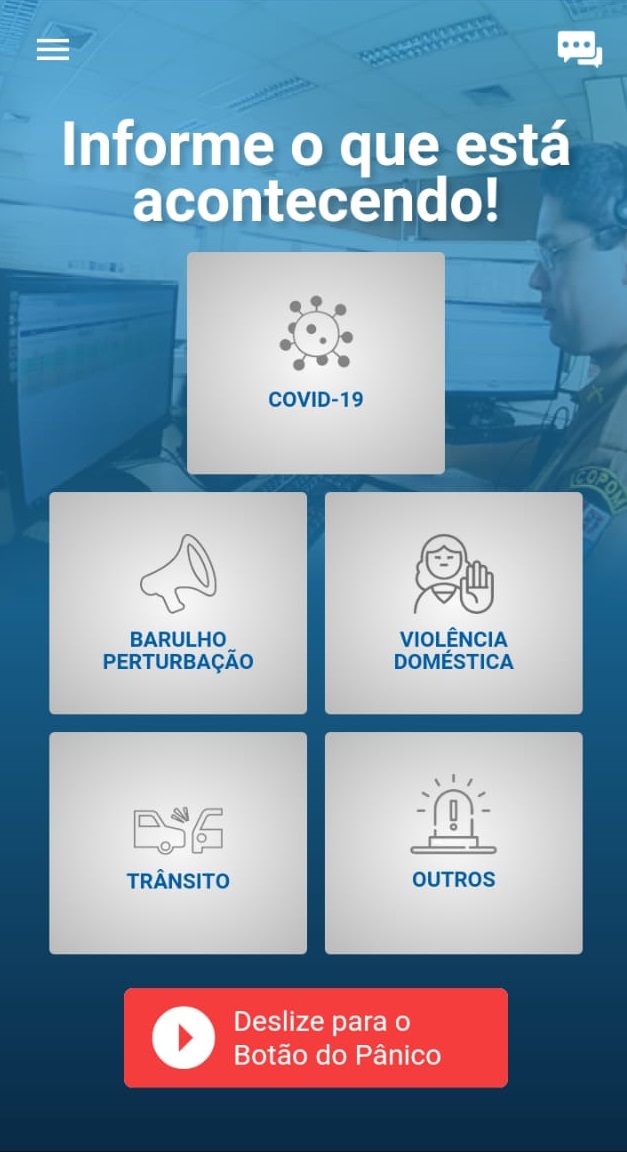Select the Outros category tile
This screenshot has height=1152, width=627.
click(x=454, y=843)
